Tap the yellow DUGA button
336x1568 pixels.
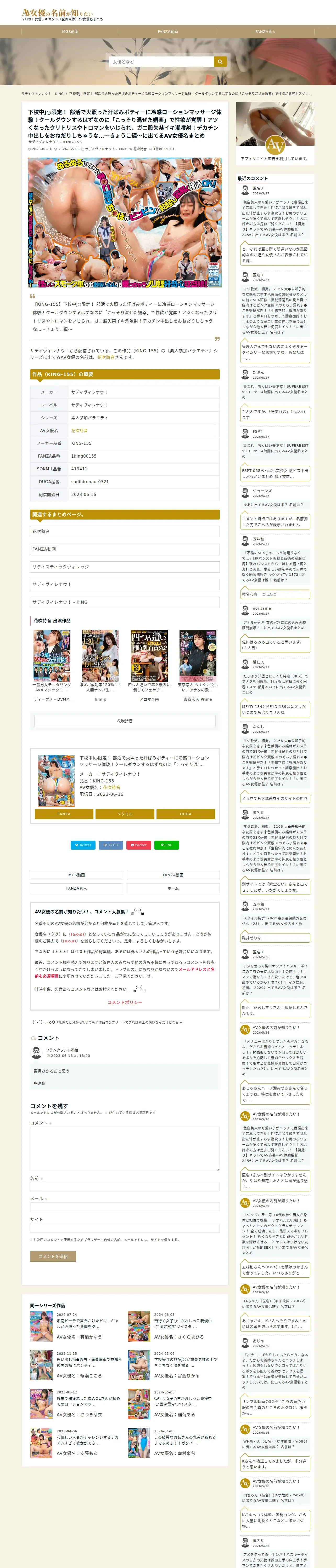pyautogui.click(x=185, y=814)
